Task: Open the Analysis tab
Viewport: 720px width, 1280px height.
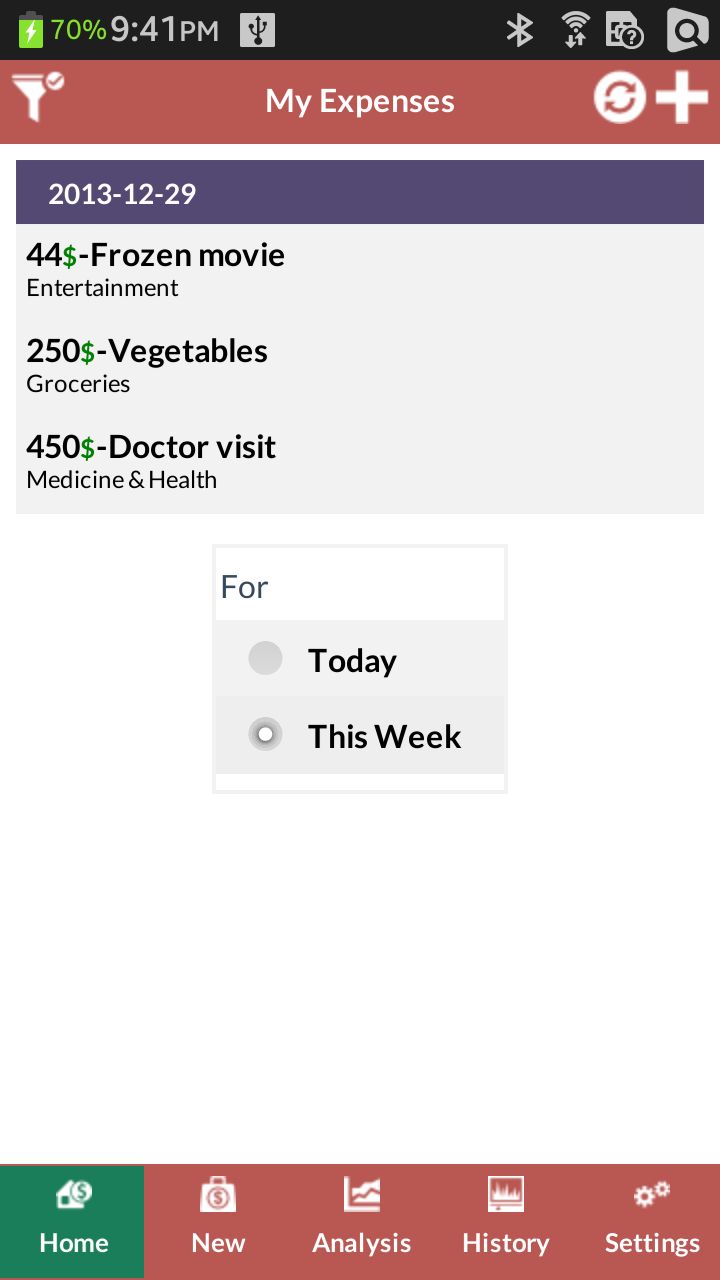Action: tap(361, 1221)
